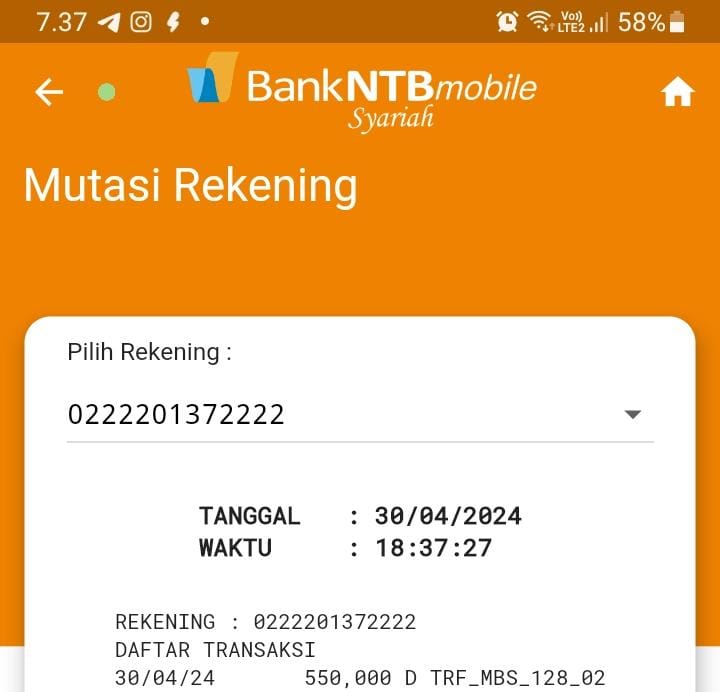720x692 pixels.
Task: Expand the Pilih Rekening account dropdown
Action: click(632, 414)
